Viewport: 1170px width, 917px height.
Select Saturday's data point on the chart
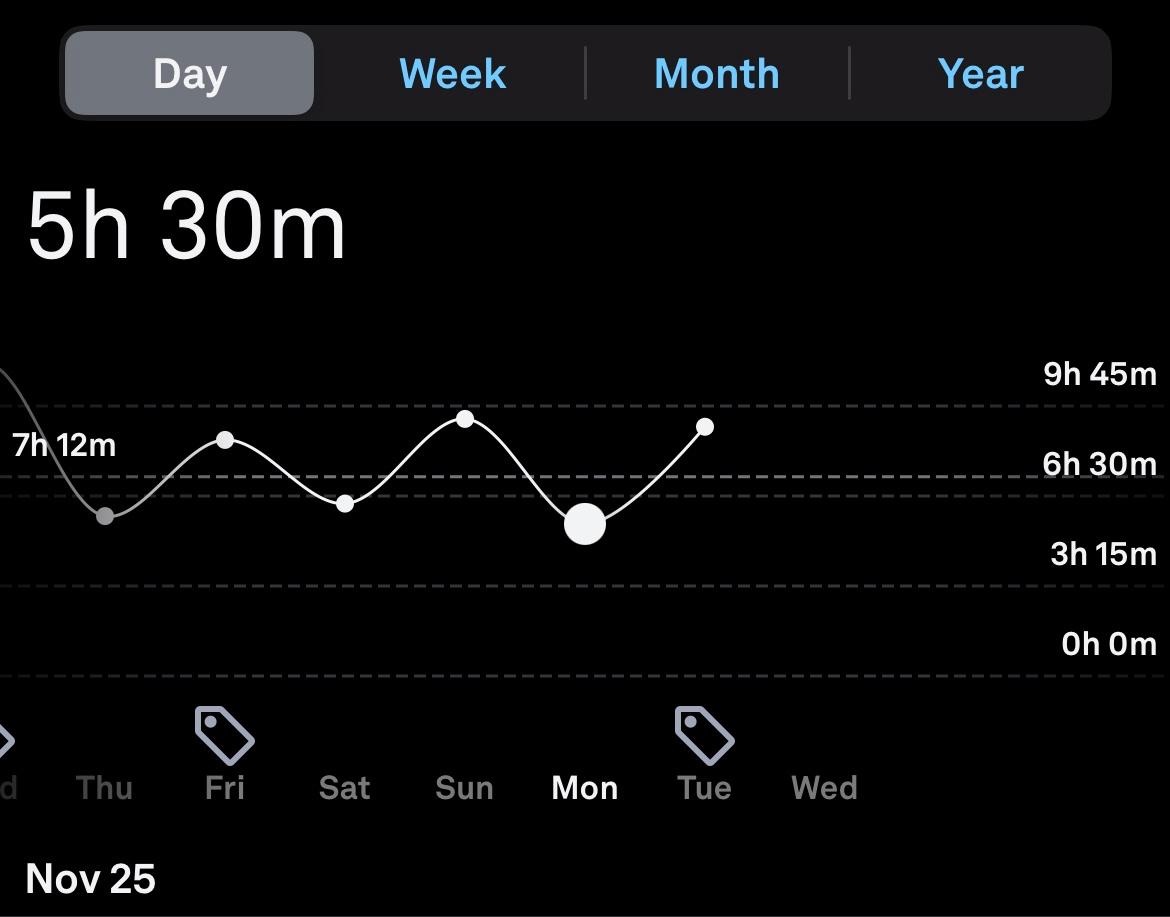345,503
